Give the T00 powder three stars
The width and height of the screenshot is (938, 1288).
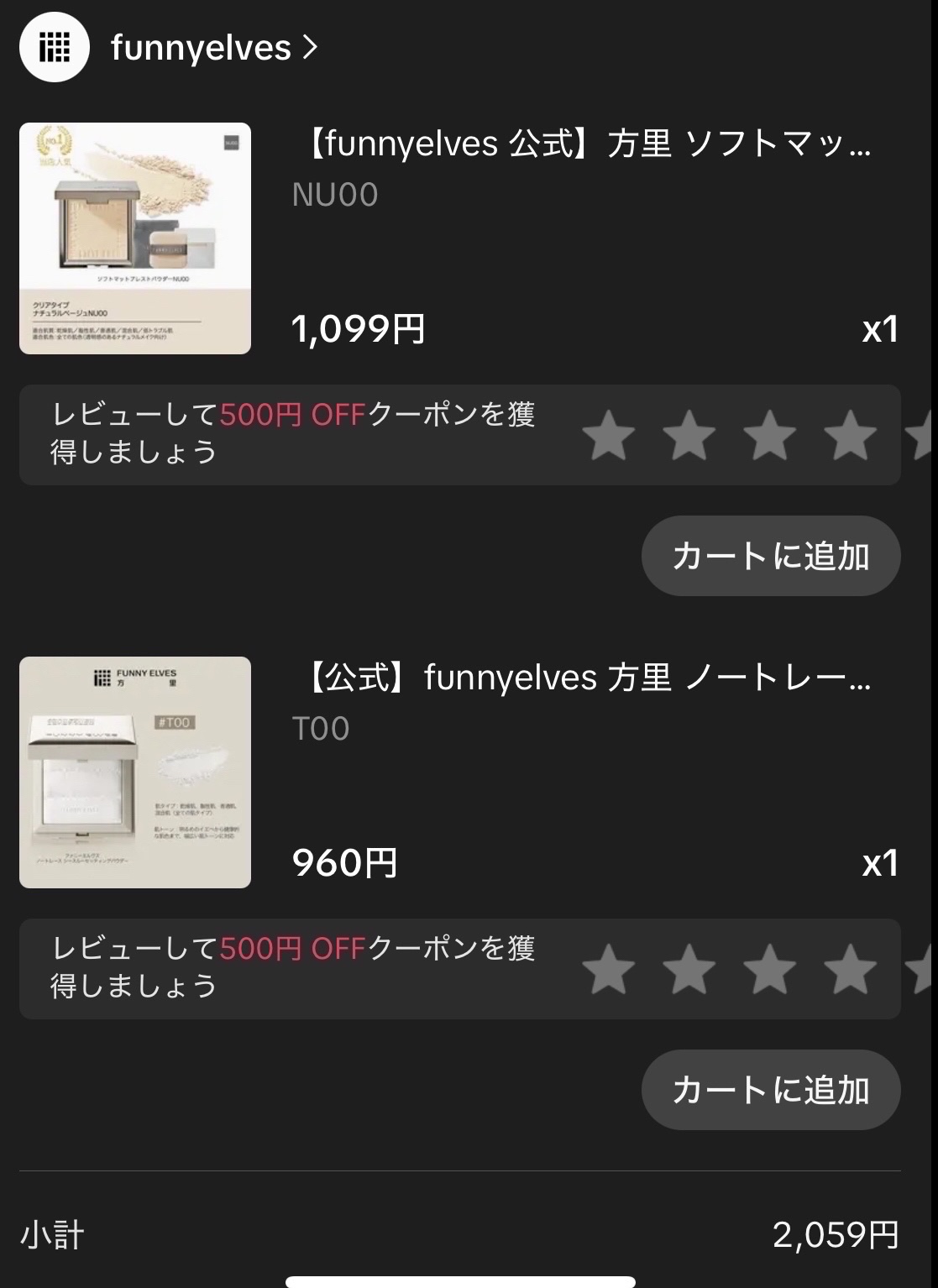click(x=769, y=970)
